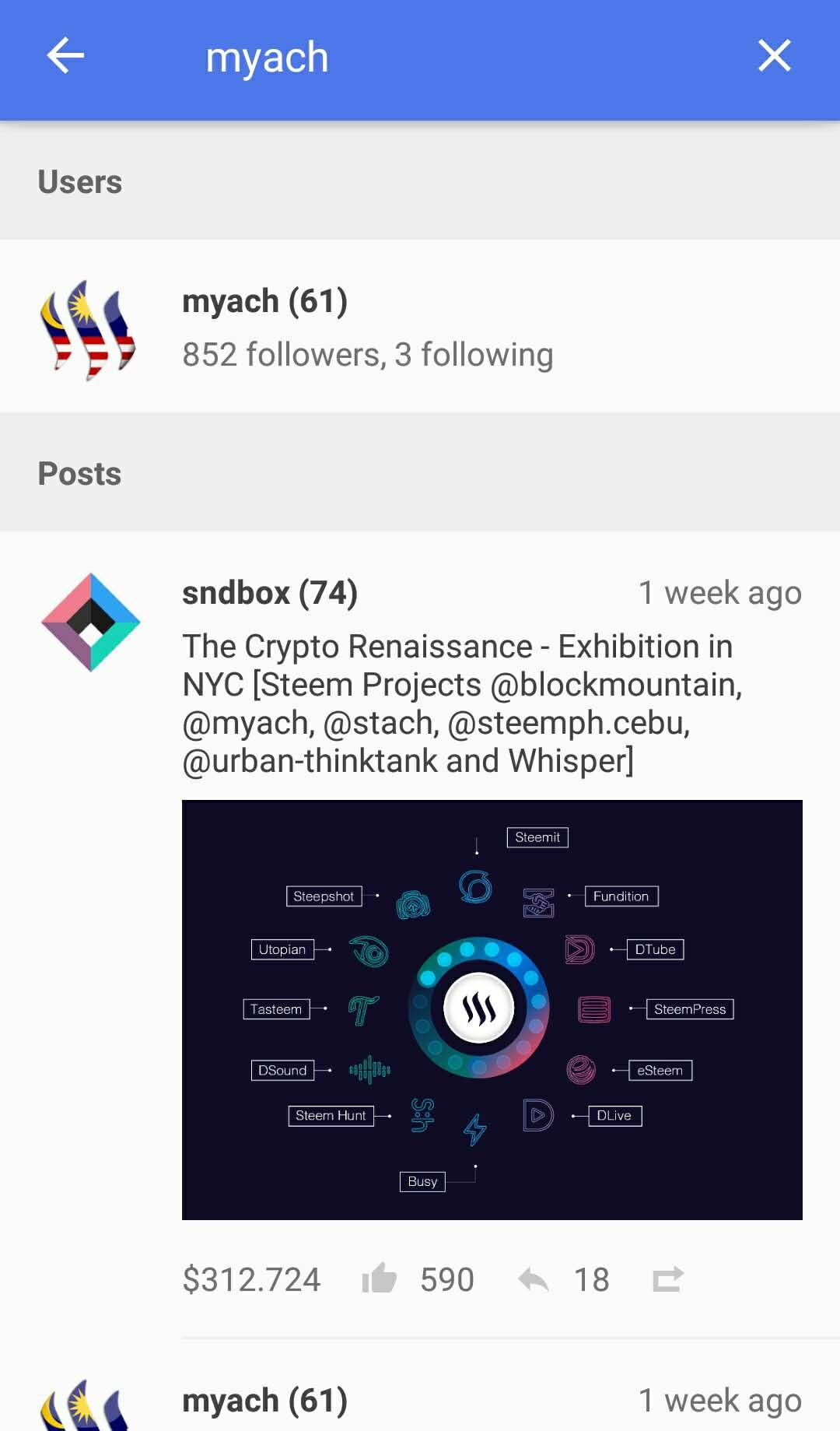Go back using the top-left arrow
Viewport: 840px width, 1431px height.
65,56
